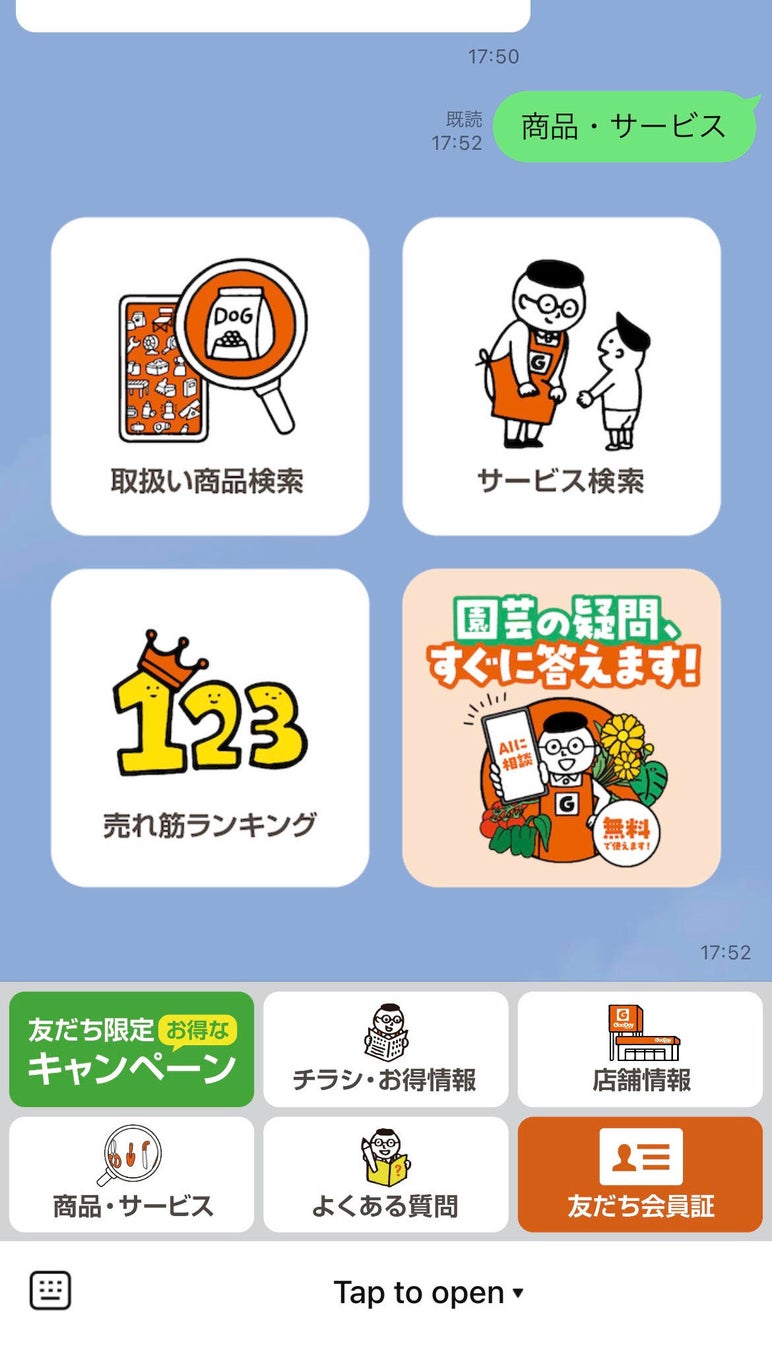Open the サービス検索 card
772x1350 pixels.
561,376
